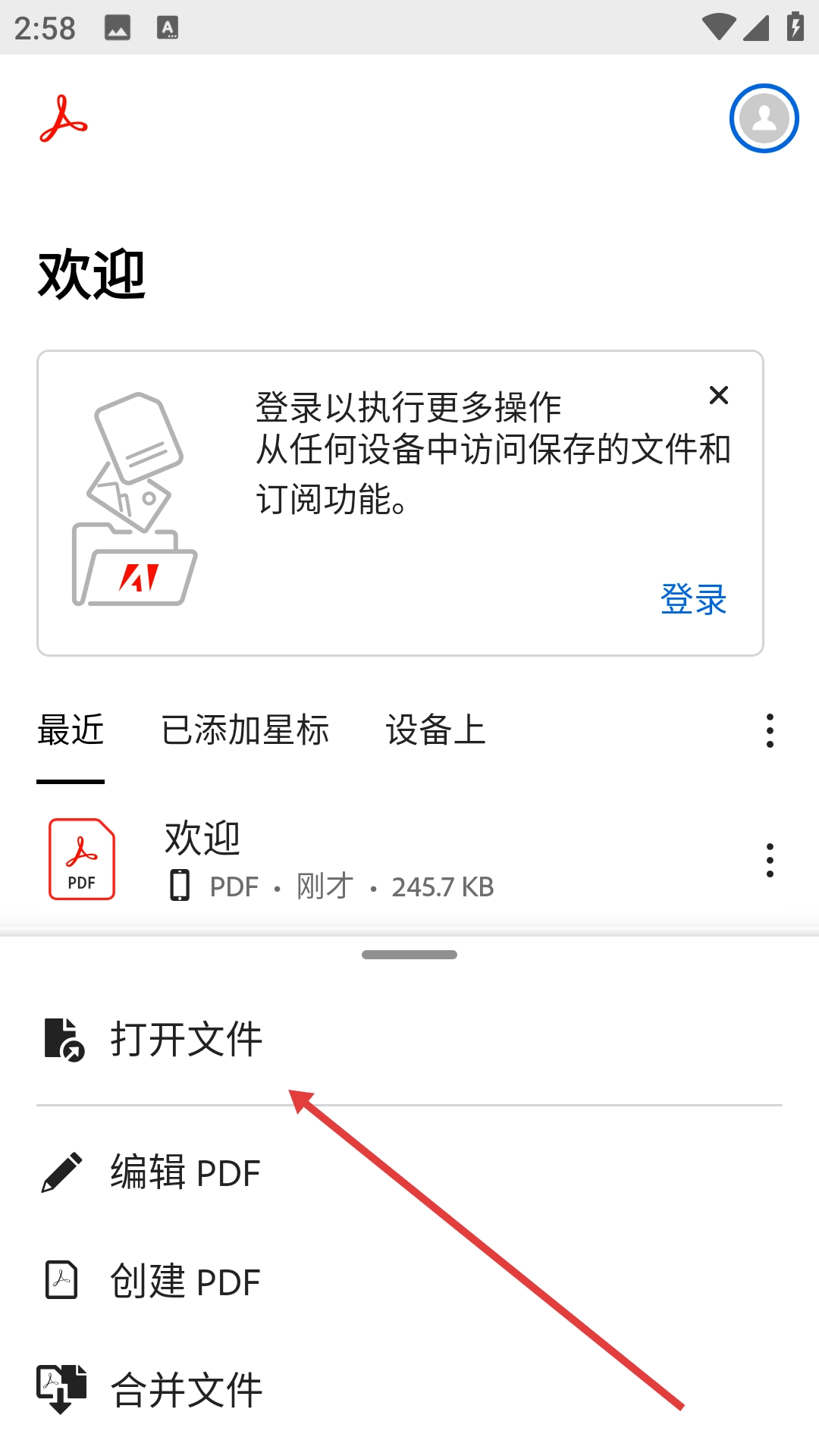The width and height of the screenshot is (819, 1456).
Task: Open the overflow menu beside the tabs
Action: [770, 731]
